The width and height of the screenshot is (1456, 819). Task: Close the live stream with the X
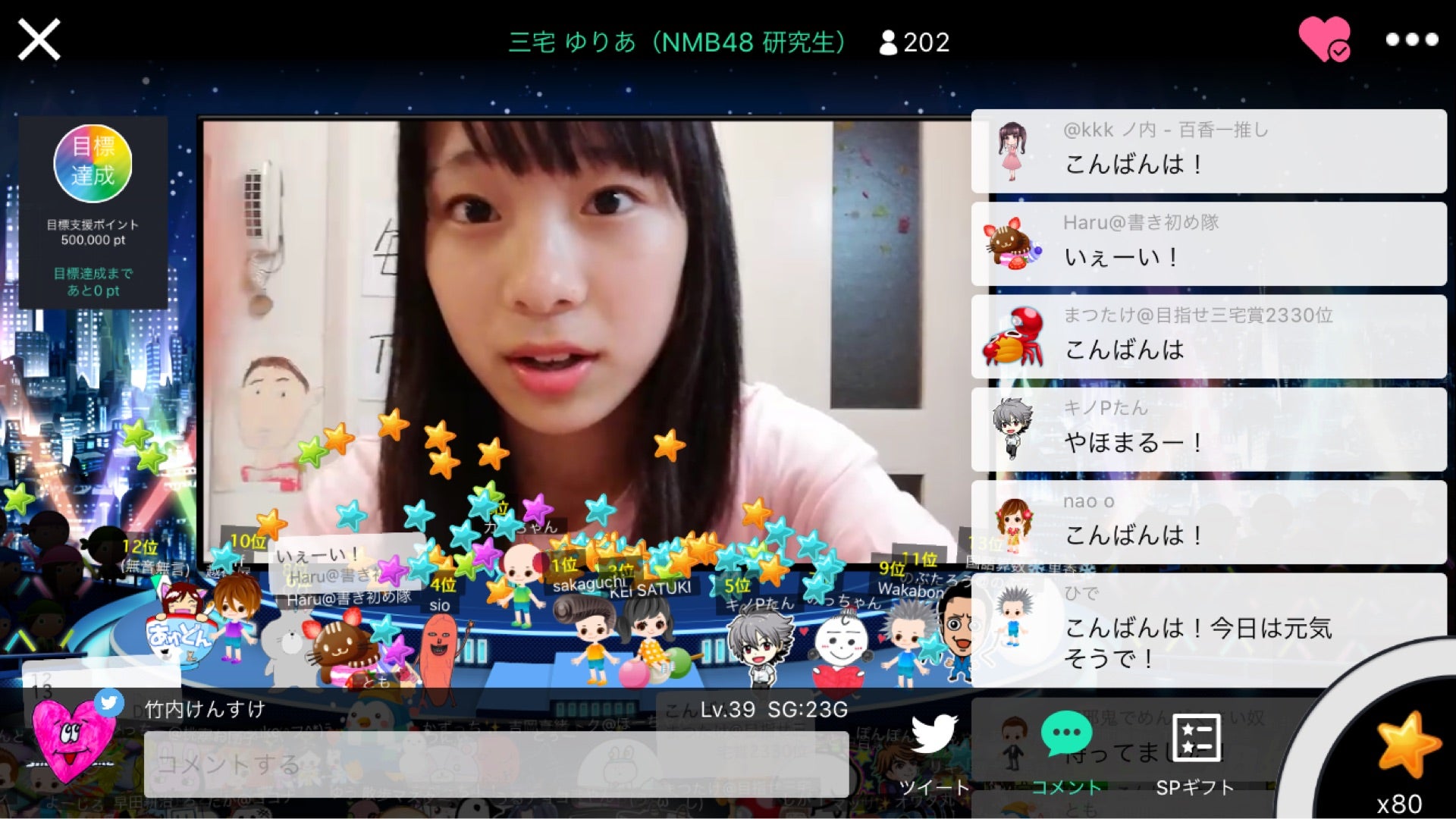pyautogui.click(x=39, y=39)
